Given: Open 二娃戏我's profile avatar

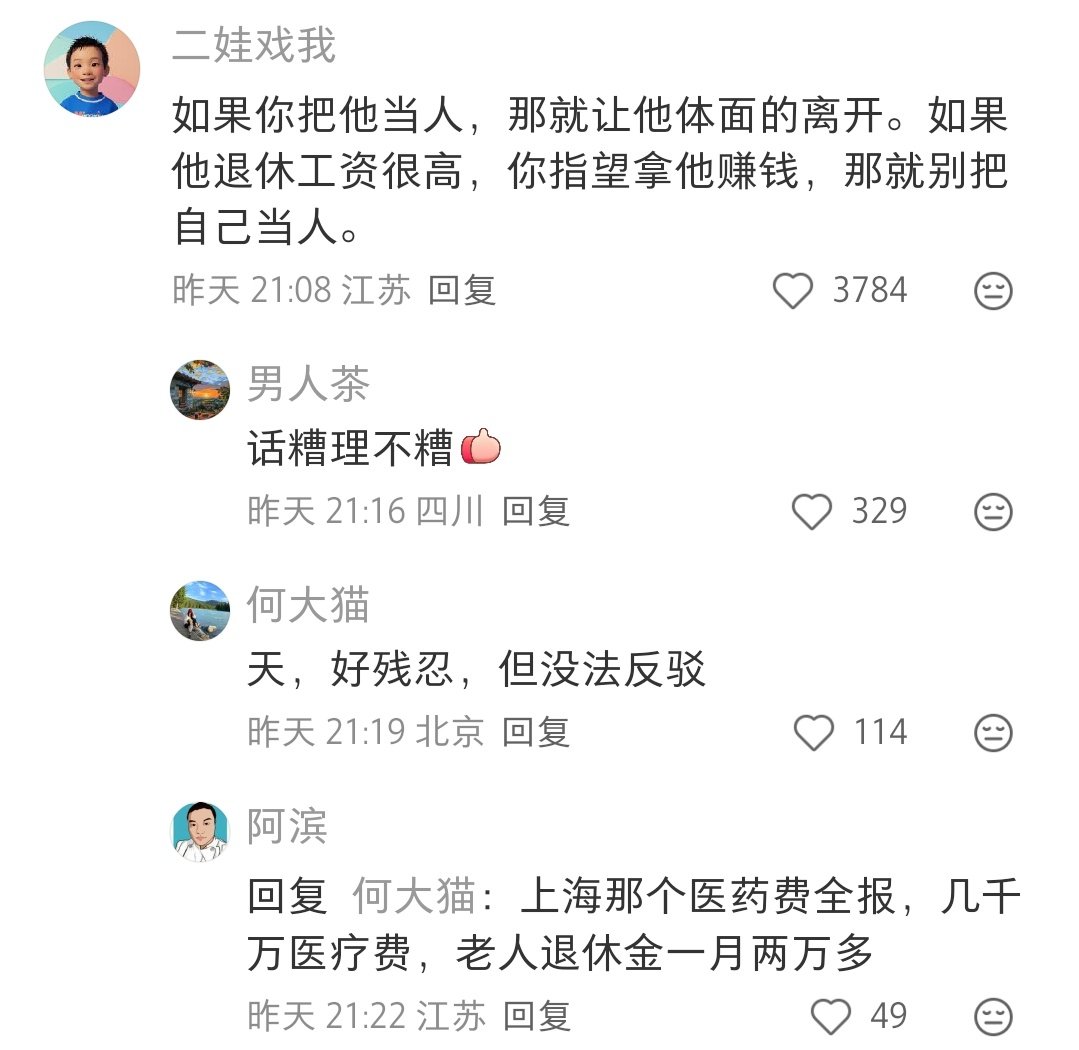Looking at the screenshot, I should pos(92,70).
